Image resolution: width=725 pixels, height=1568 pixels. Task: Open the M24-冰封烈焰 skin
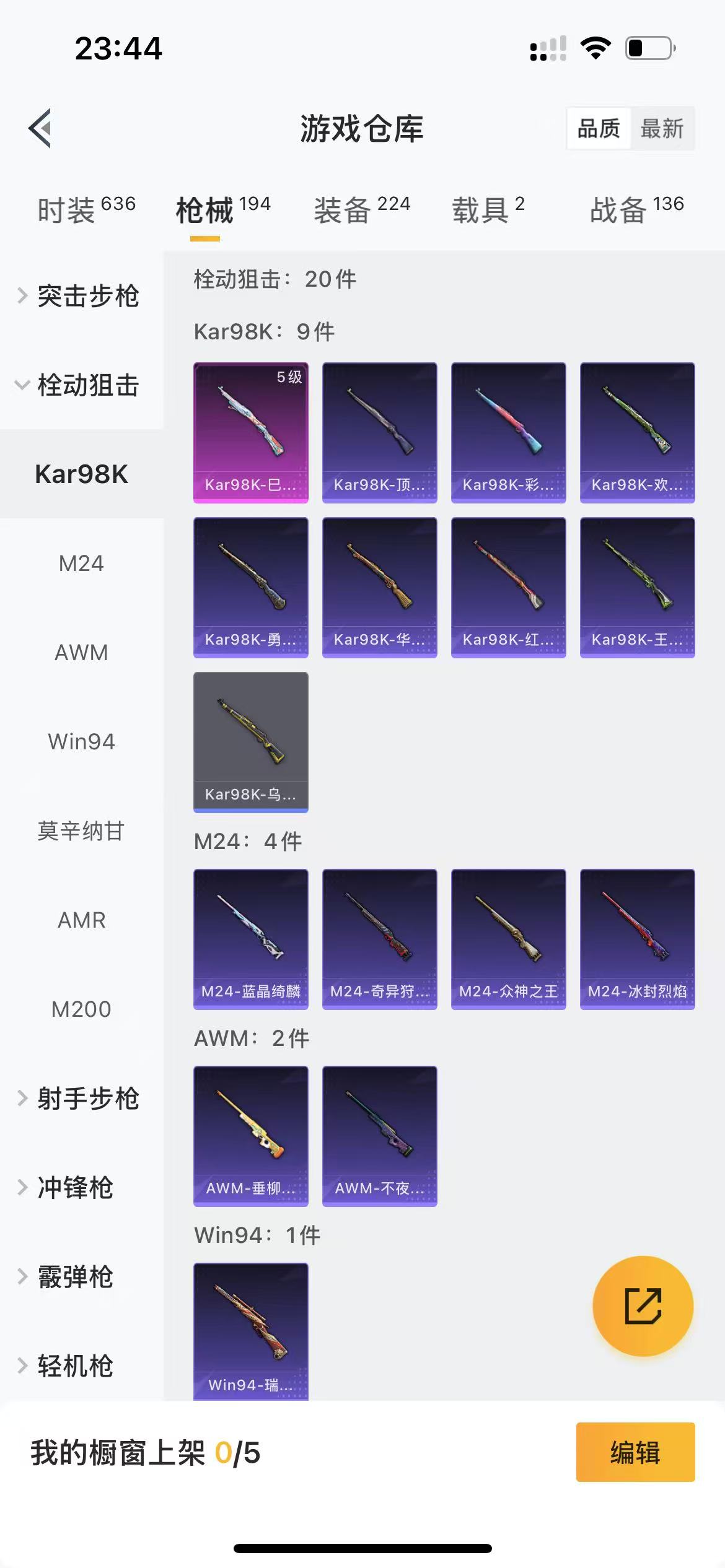point(637,939)
